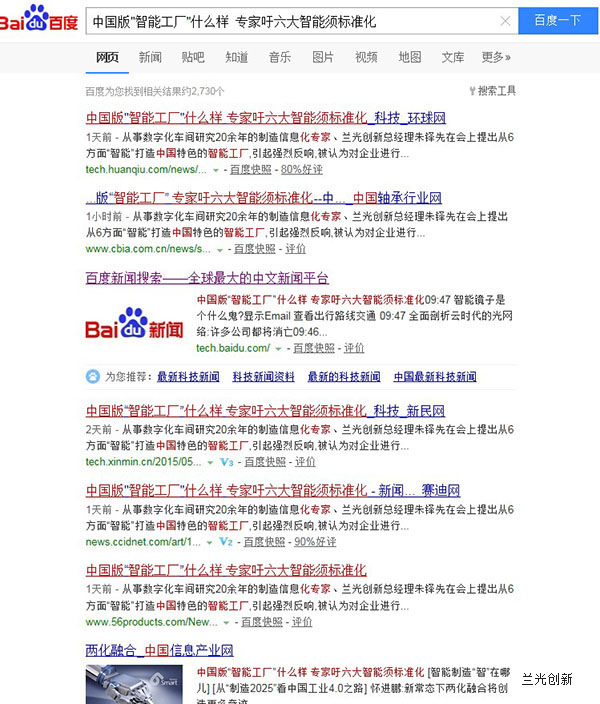Viewport: 600px width, 704px height.
Task: Tap the 百度一下 search button
Action: pyautogui.click(x=557, y=20)
